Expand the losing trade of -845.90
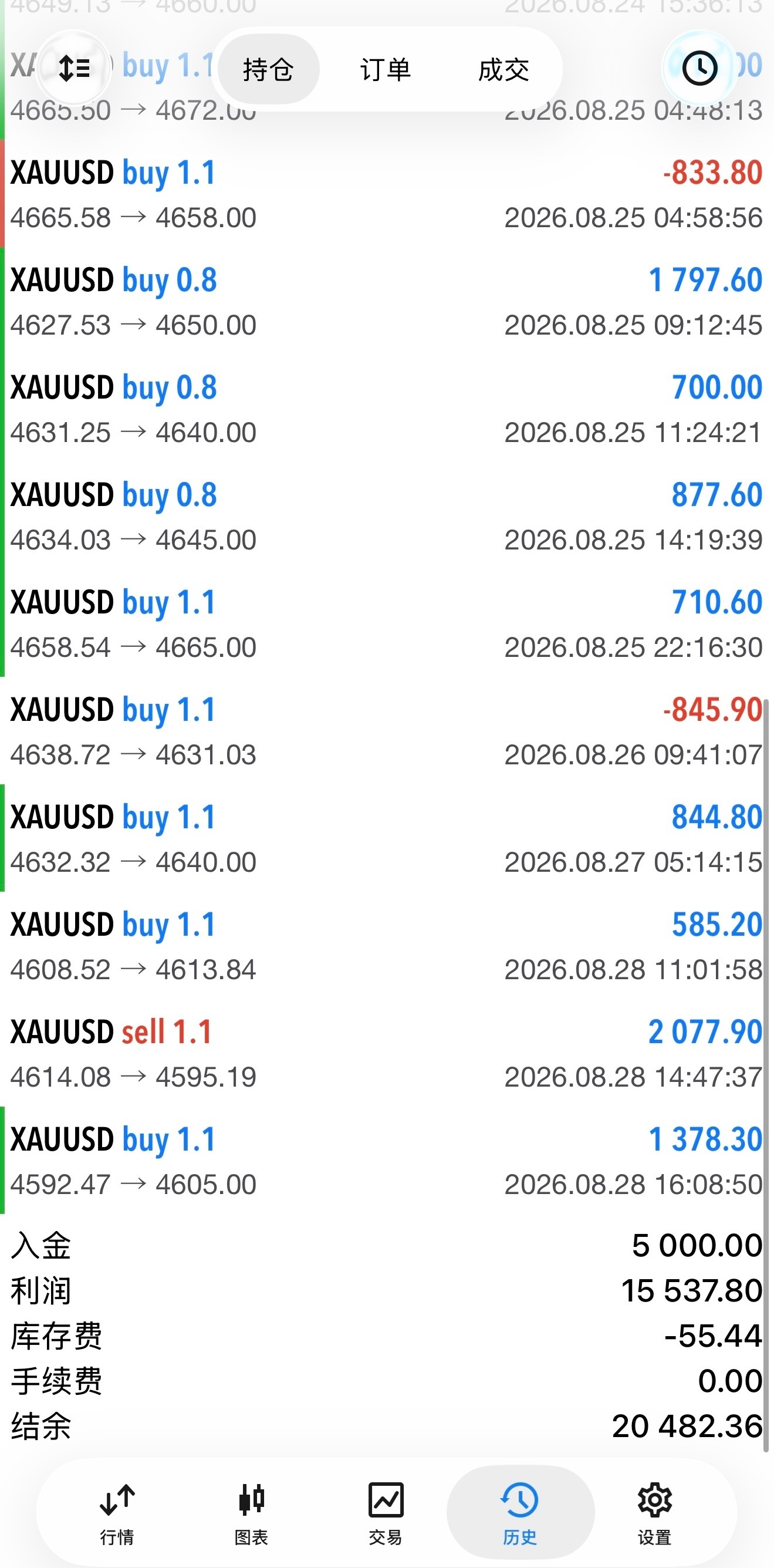Screen dimensions: 774x1568 pyautogui.click(x=387, y=731)
